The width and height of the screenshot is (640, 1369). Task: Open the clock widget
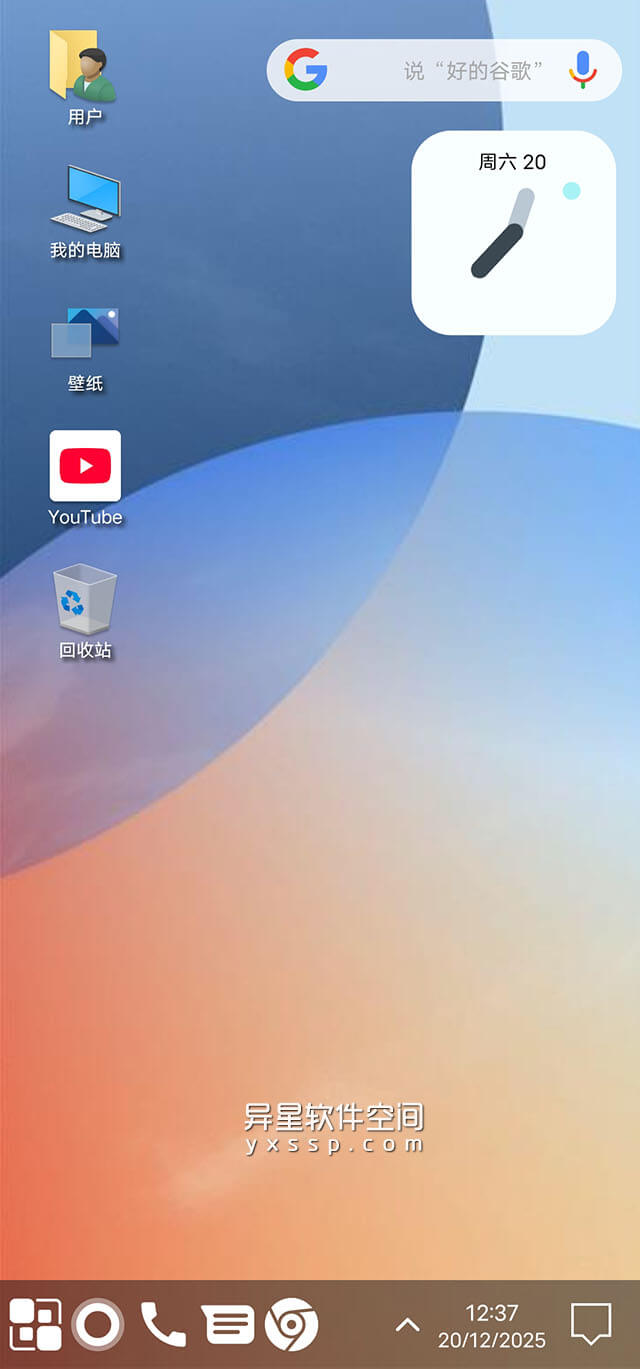(x=513, y=233)
